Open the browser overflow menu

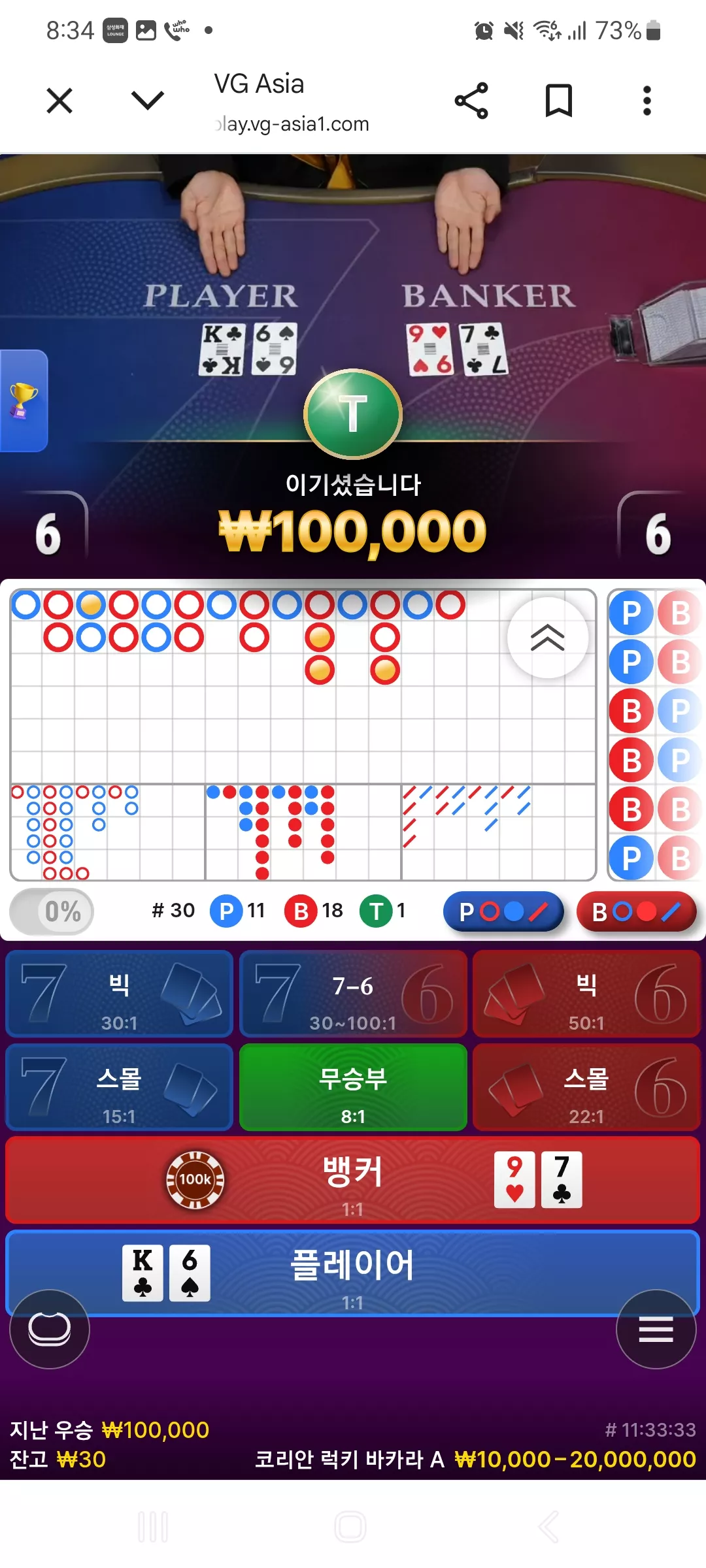click(647, 101)
